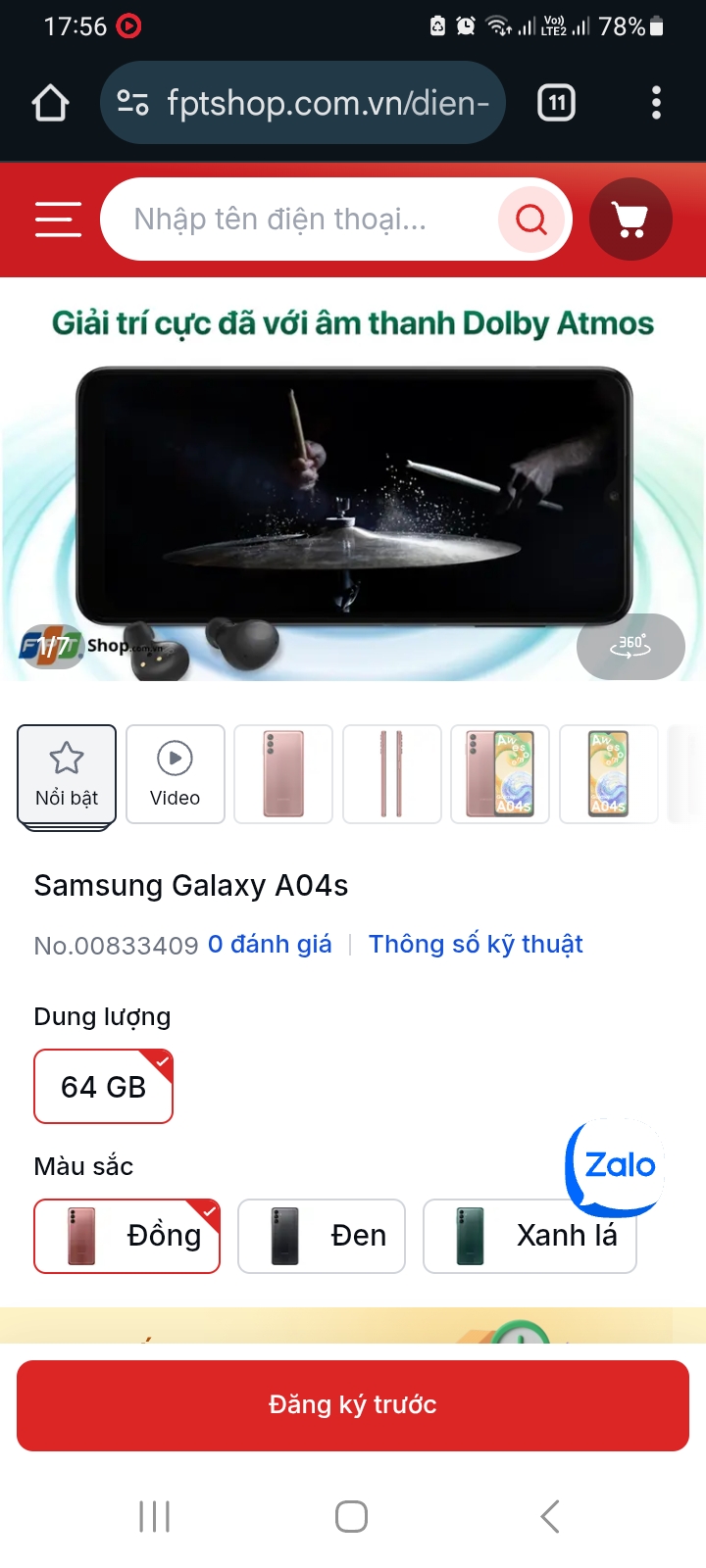Viewport: 706px width, 1568px height.
Task: View the phone side-profile thumbnail
Action: pyautogui.click(x=392, y=774)
